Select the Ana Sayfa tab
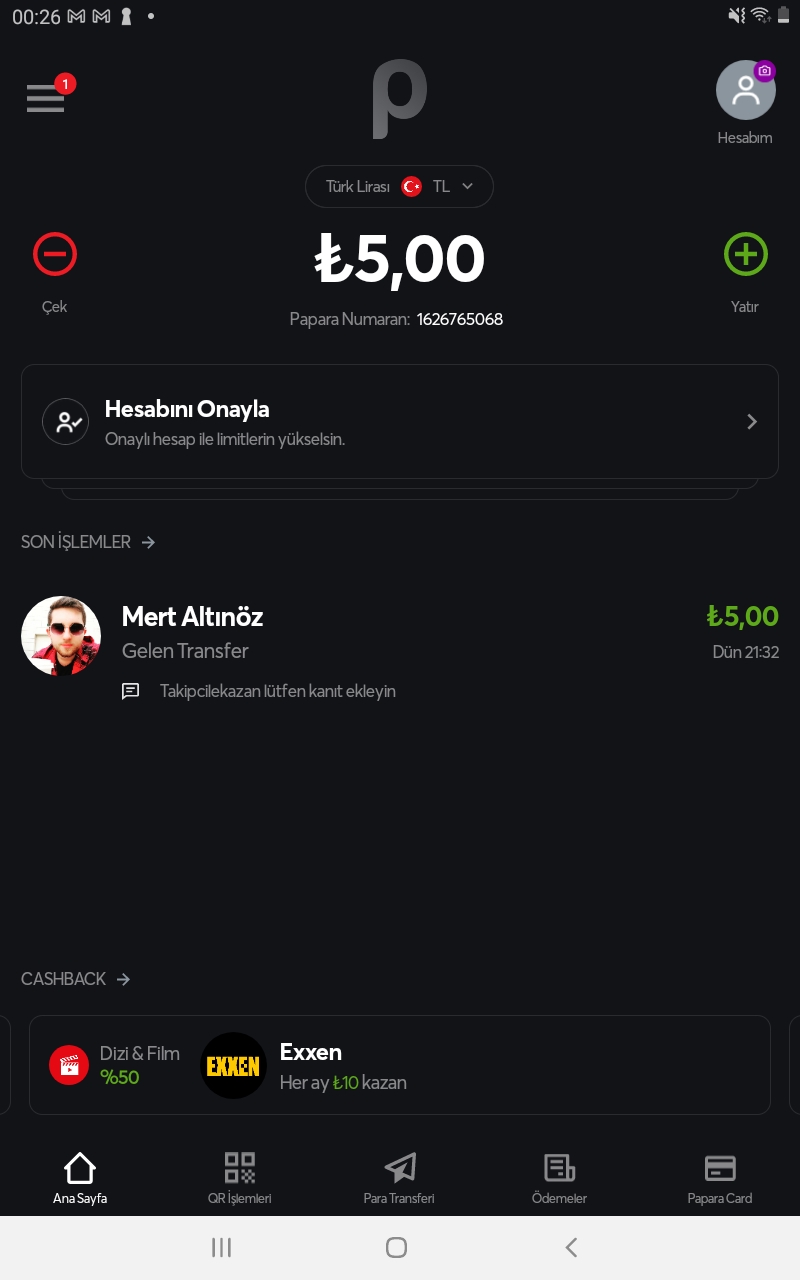 [80, 1178]
